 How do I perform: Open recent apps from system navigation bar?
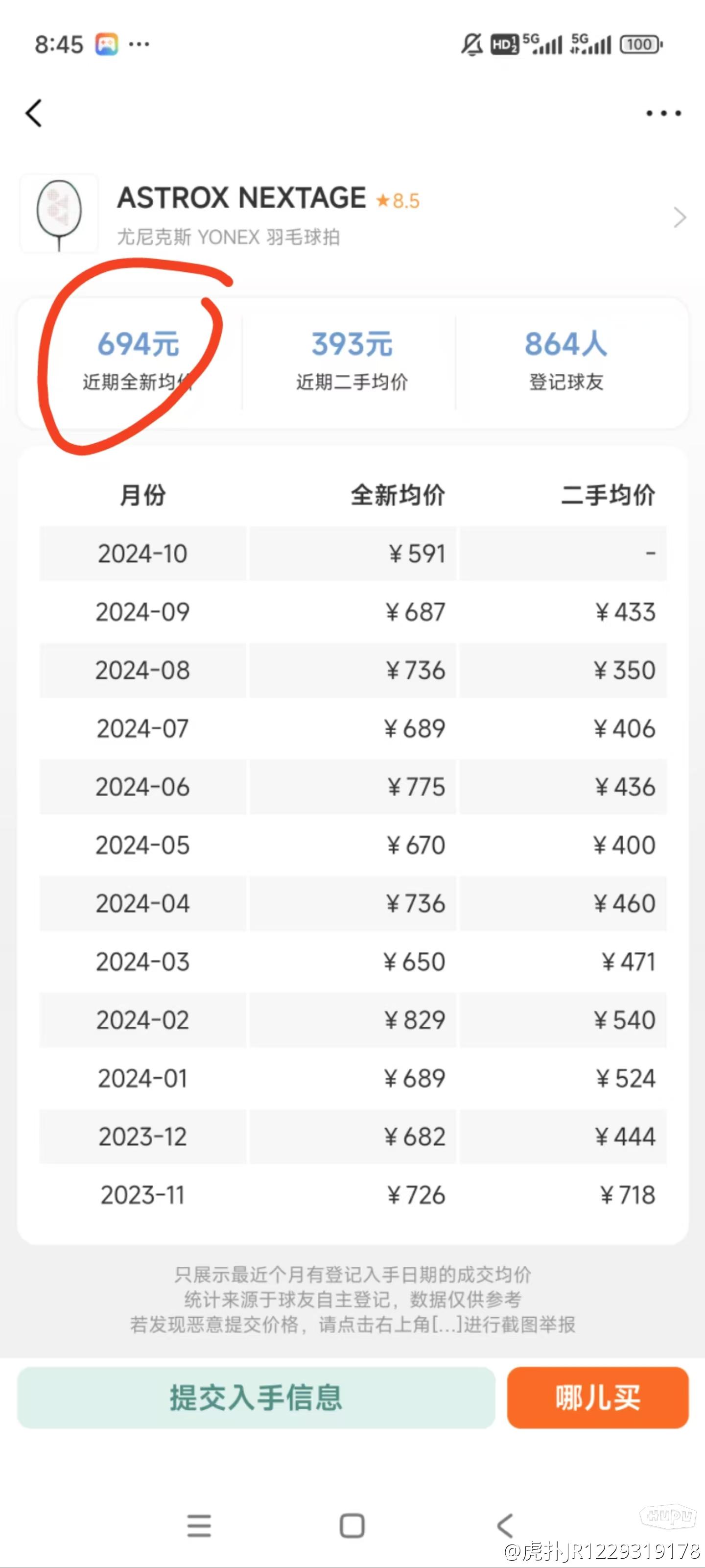[x=199, y=1525]
